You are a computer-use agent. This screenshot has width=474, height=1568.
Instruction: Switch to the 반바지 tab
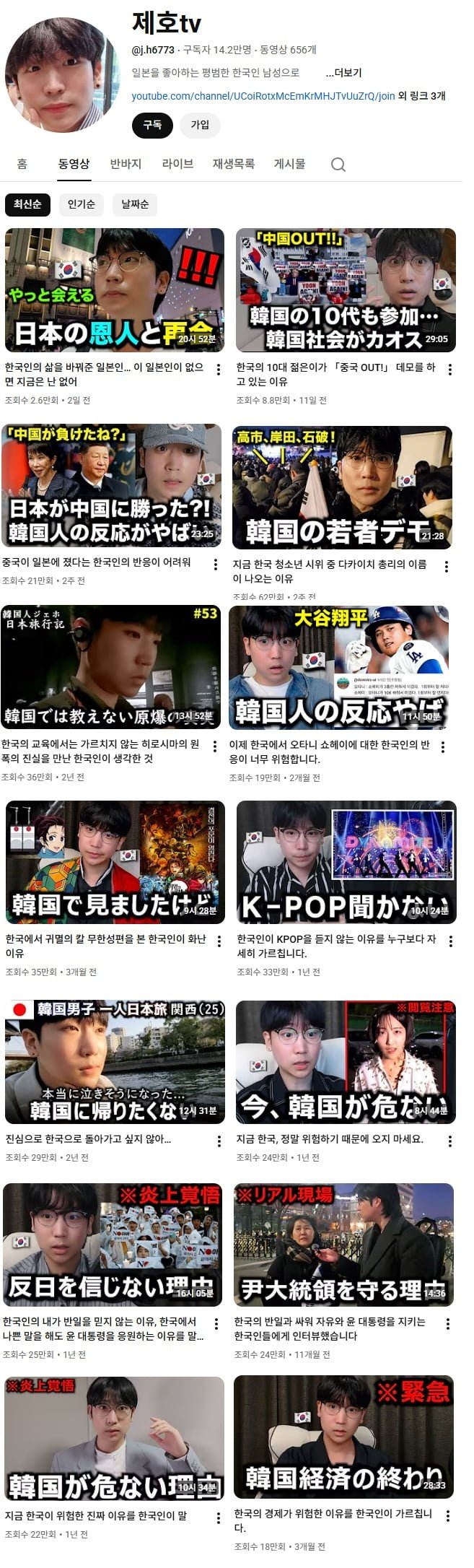(x=126, y=164)
